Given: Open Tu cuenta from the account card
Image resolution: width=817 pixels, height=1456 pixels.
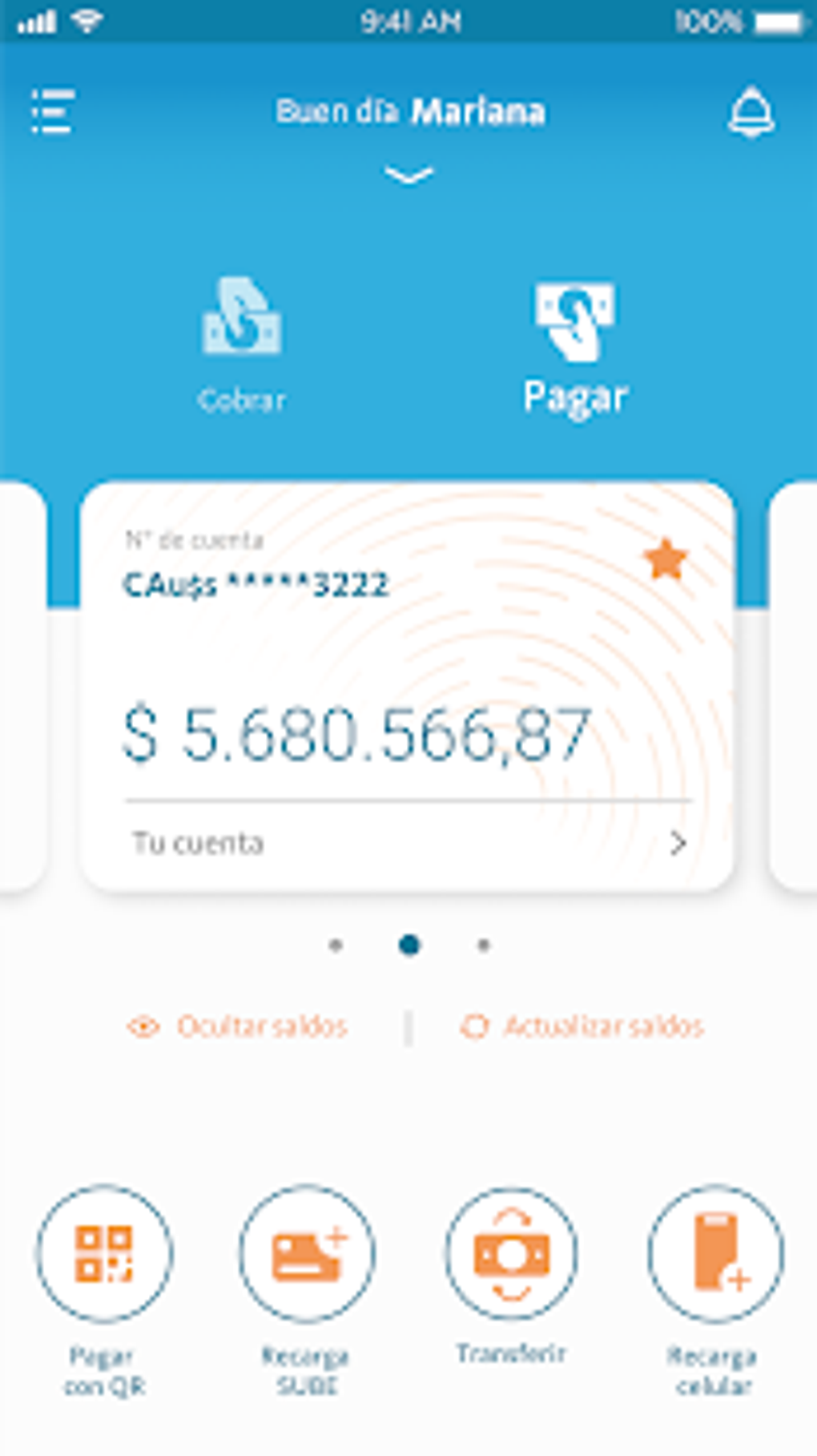Looking at the screenshot, I should coord(199,842).
